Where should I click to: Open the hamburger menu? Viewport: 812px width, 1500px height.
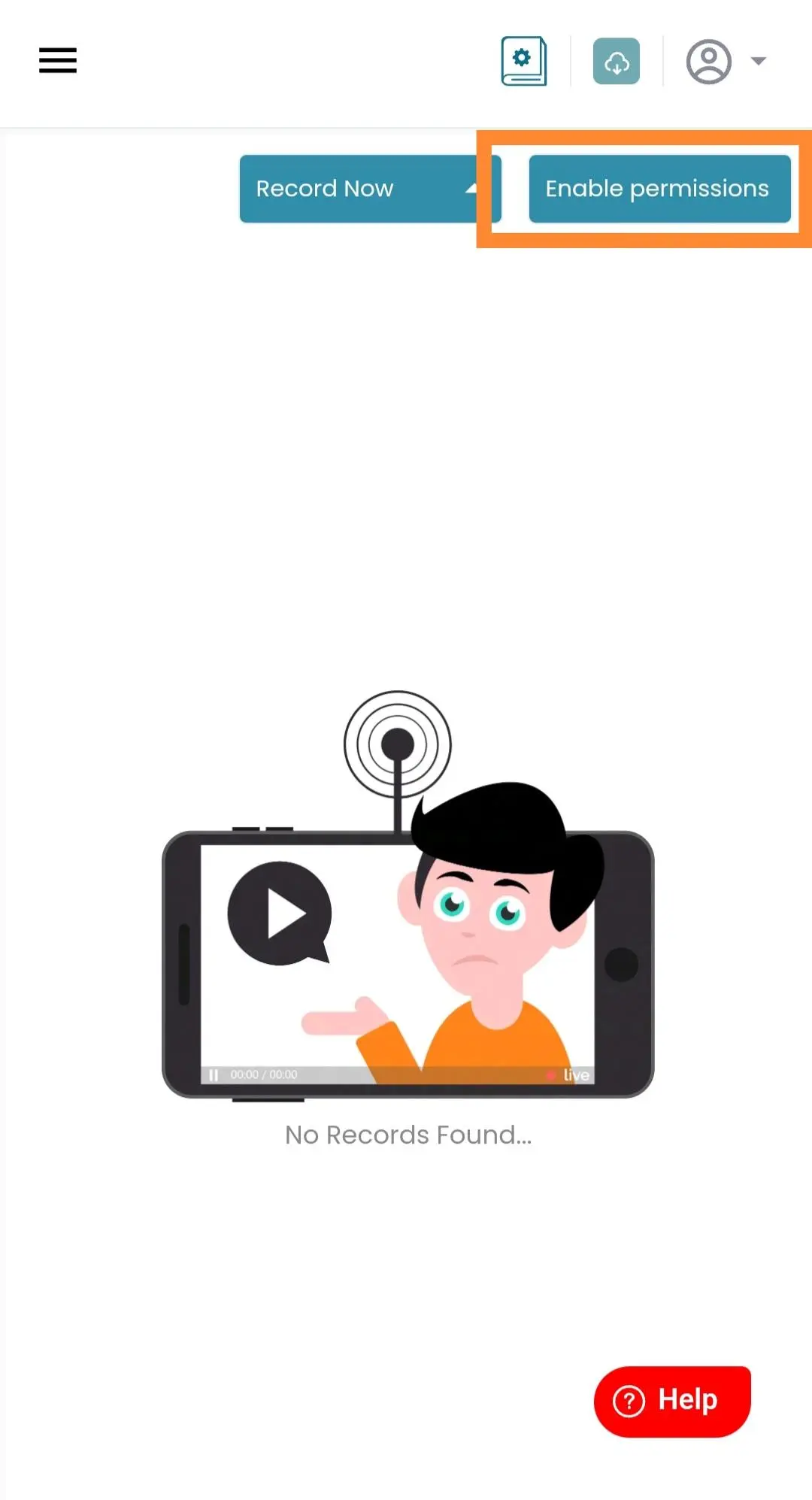[x=58, y=60]
